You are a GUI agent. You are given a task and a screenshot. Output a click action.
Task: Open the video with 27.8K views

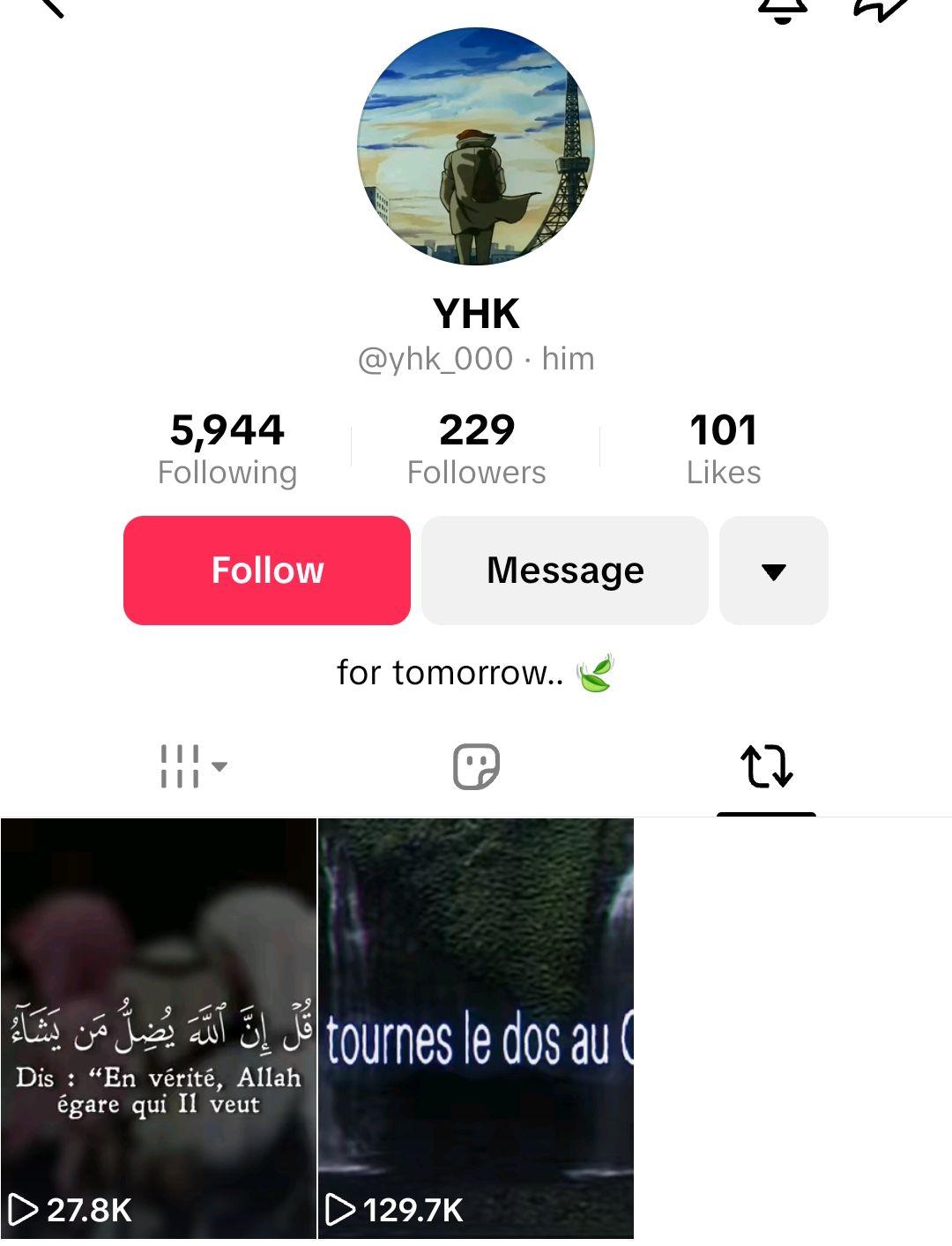point(159,1027)
